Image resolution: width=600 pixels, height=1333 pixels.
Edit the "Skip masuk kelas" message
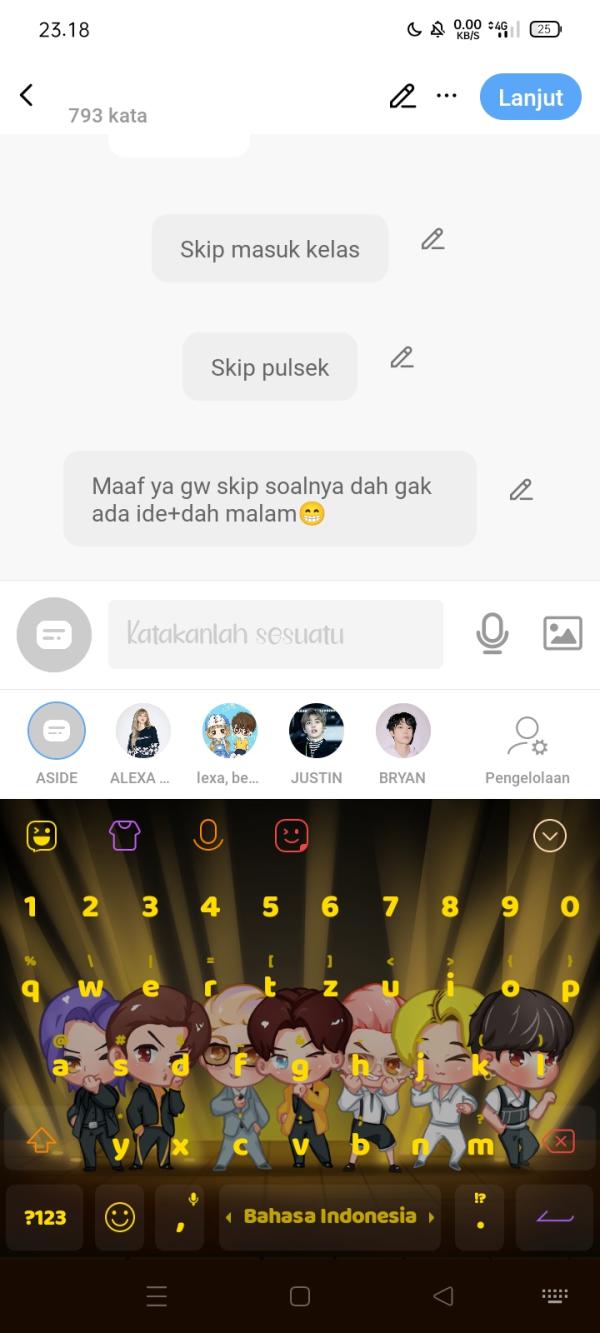432,240
